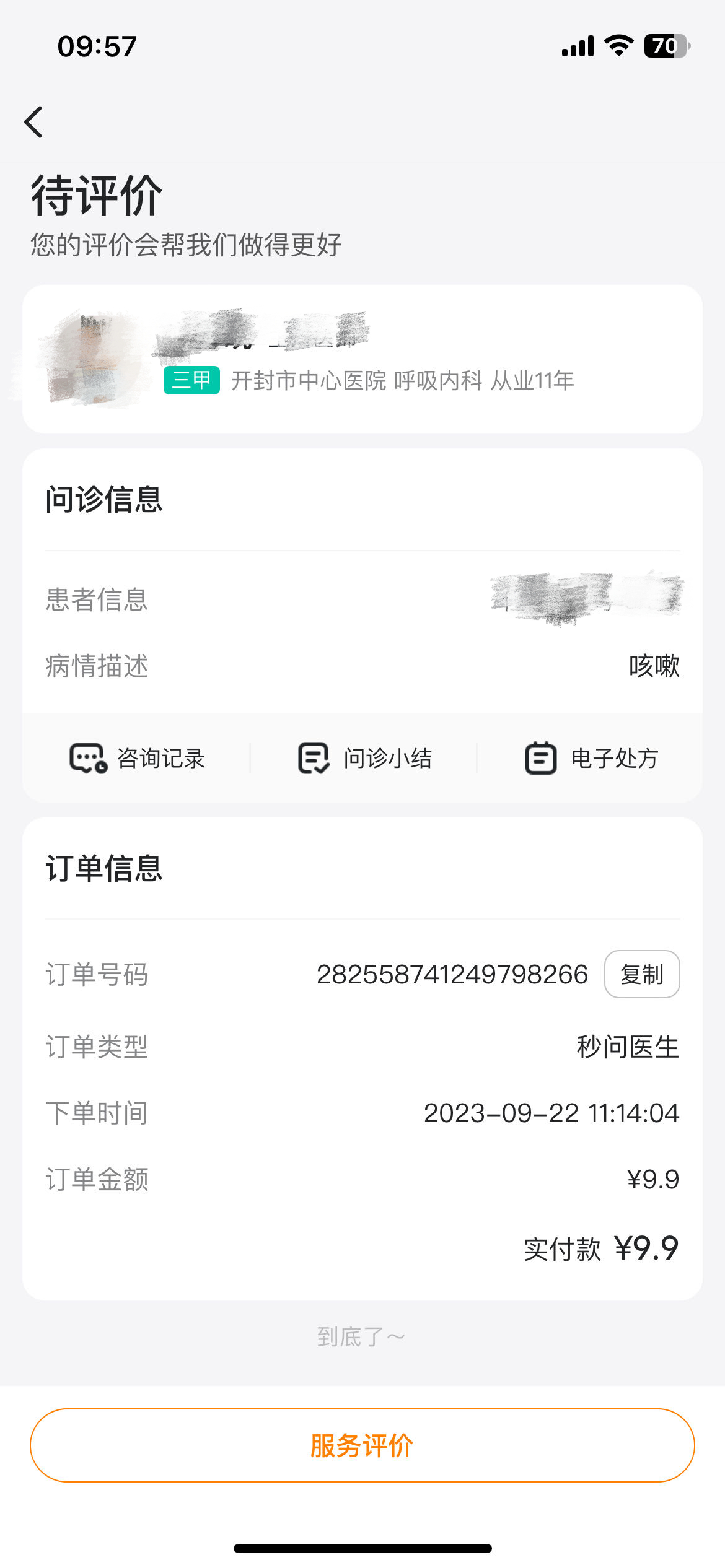Tap 服务评价 to rate the service
725x1568 pixels.
pyautogui.click(x=362, y=1445)
